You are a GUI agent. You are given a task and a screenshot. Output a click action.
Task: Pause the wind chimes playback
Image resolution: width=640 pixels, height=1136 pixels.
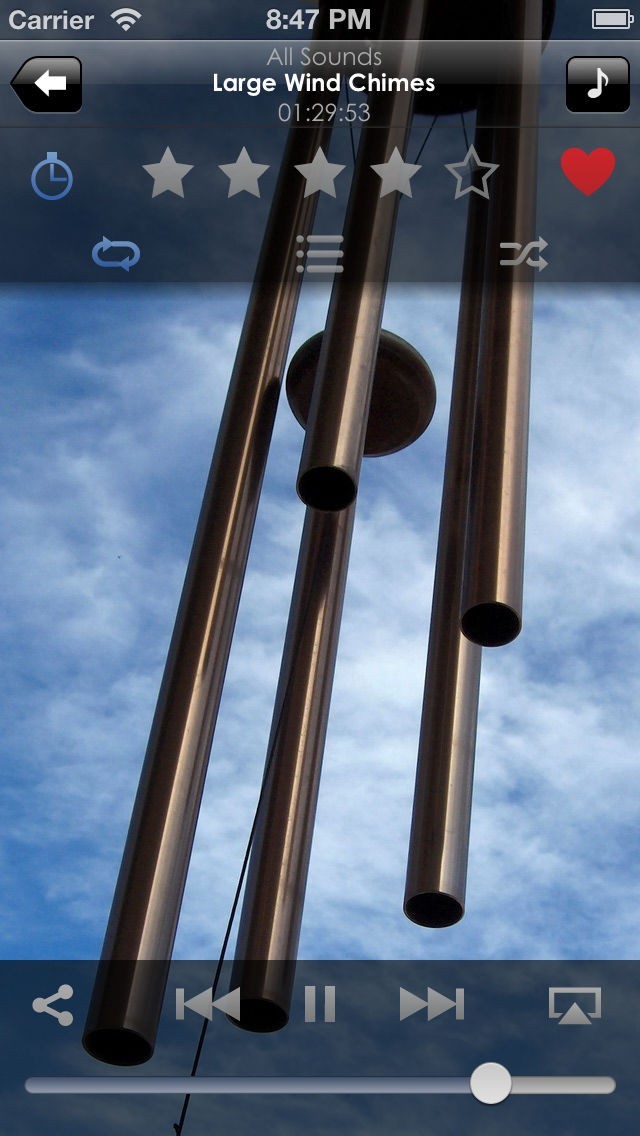click(x=320, y=1004)
